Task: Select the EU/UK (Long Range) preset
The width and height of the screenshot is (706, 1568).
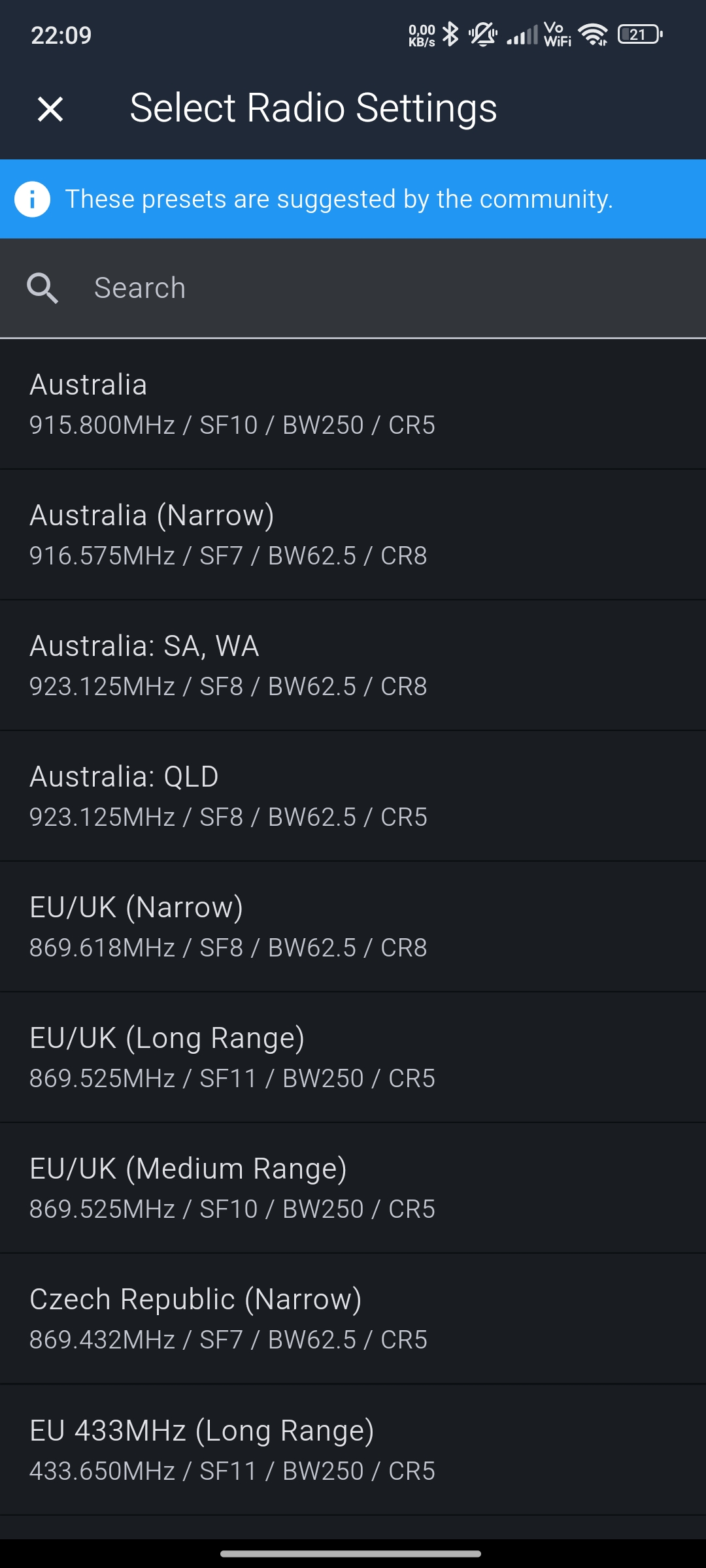Action: pos(353,1057)
